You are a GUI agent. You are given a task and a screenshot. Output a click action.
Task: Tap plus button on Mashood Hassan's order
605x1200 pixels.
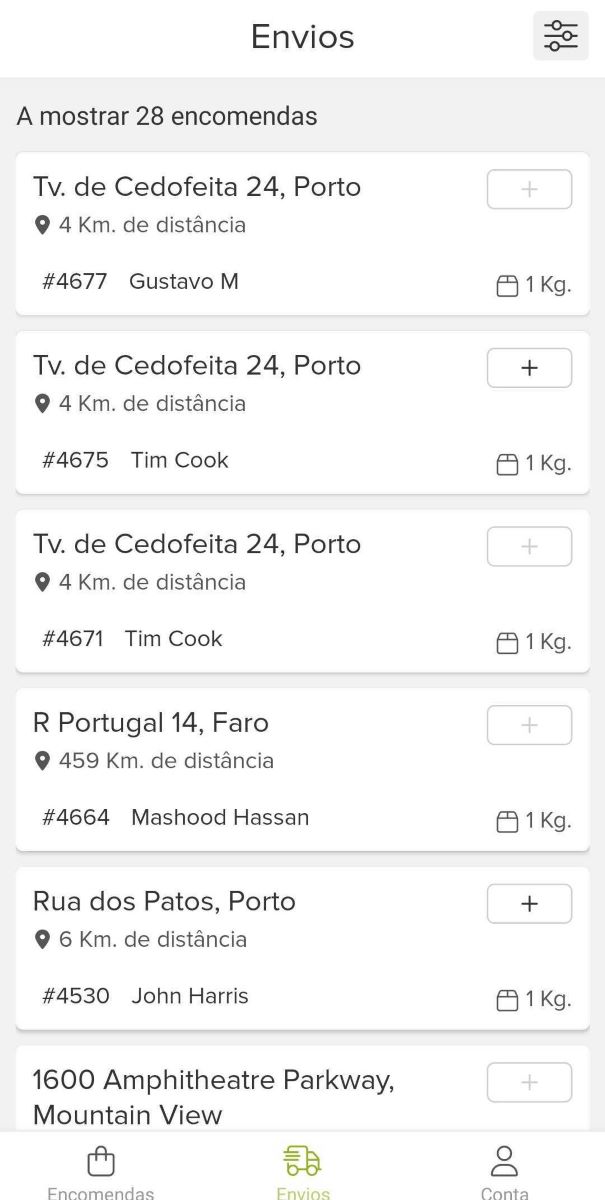pos(529,725)
